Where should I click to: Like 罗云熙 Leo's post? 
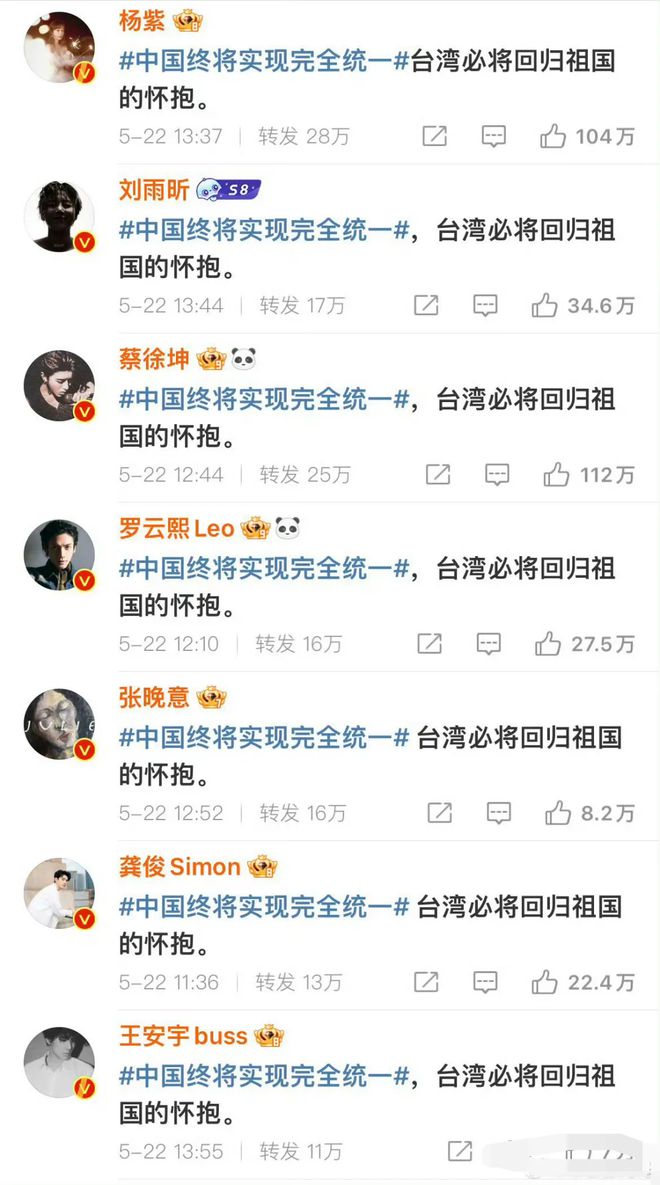click(548, 643)
